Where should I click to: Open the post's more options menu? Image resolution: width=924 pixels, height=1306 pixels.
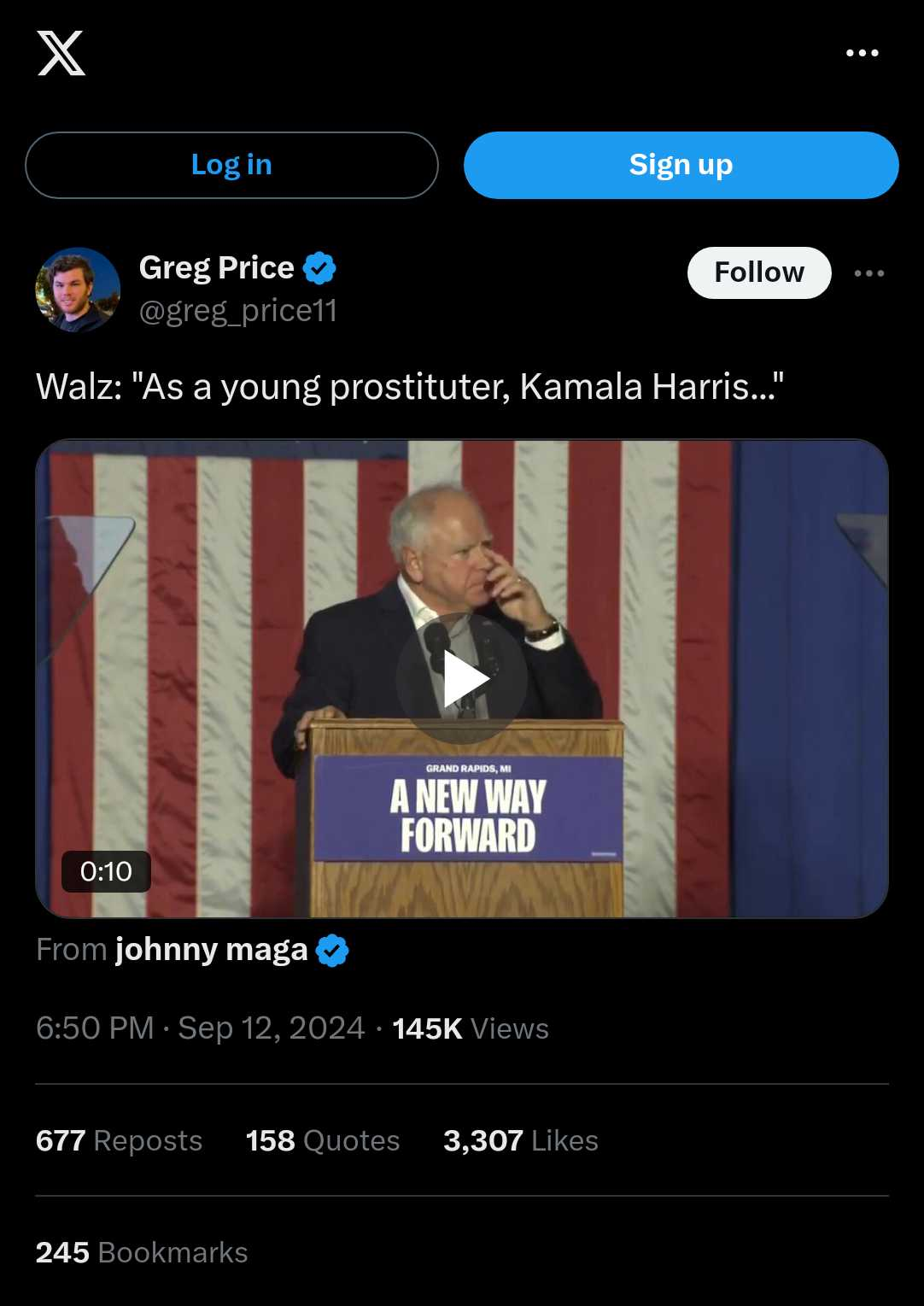click(868, 273)
